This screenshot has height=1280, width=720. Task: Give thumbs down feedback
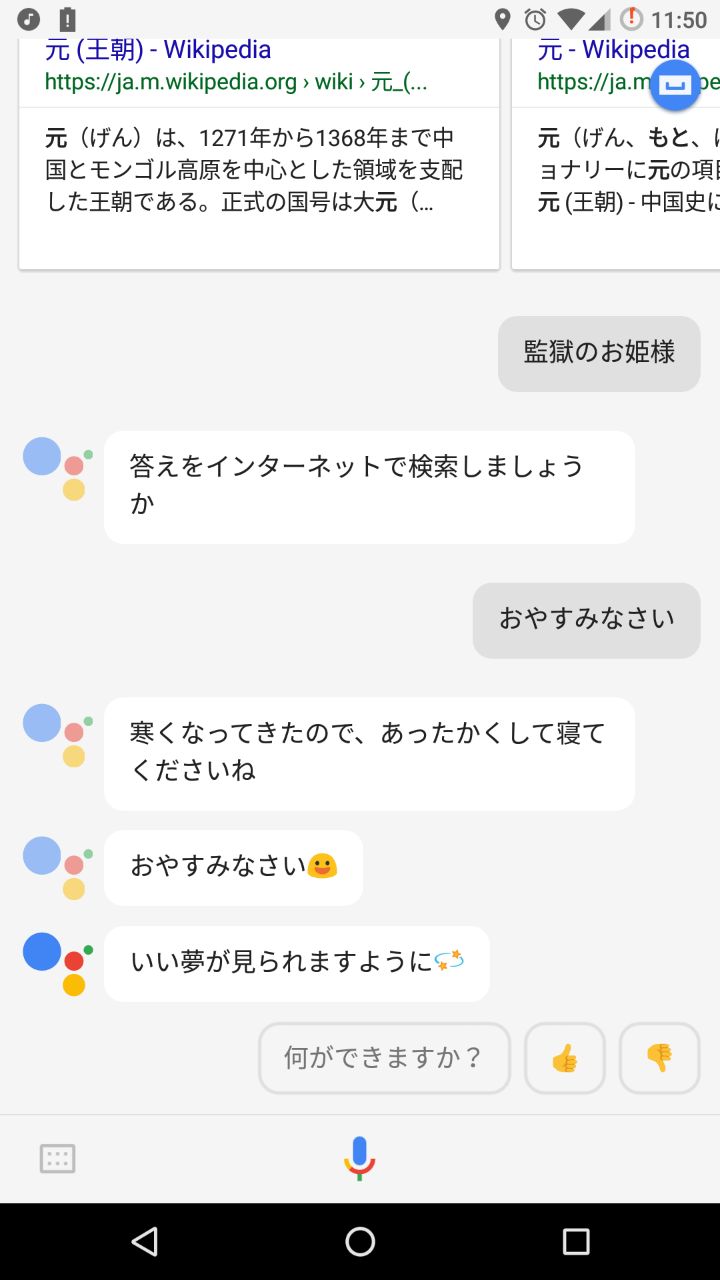pos(659,1057)
